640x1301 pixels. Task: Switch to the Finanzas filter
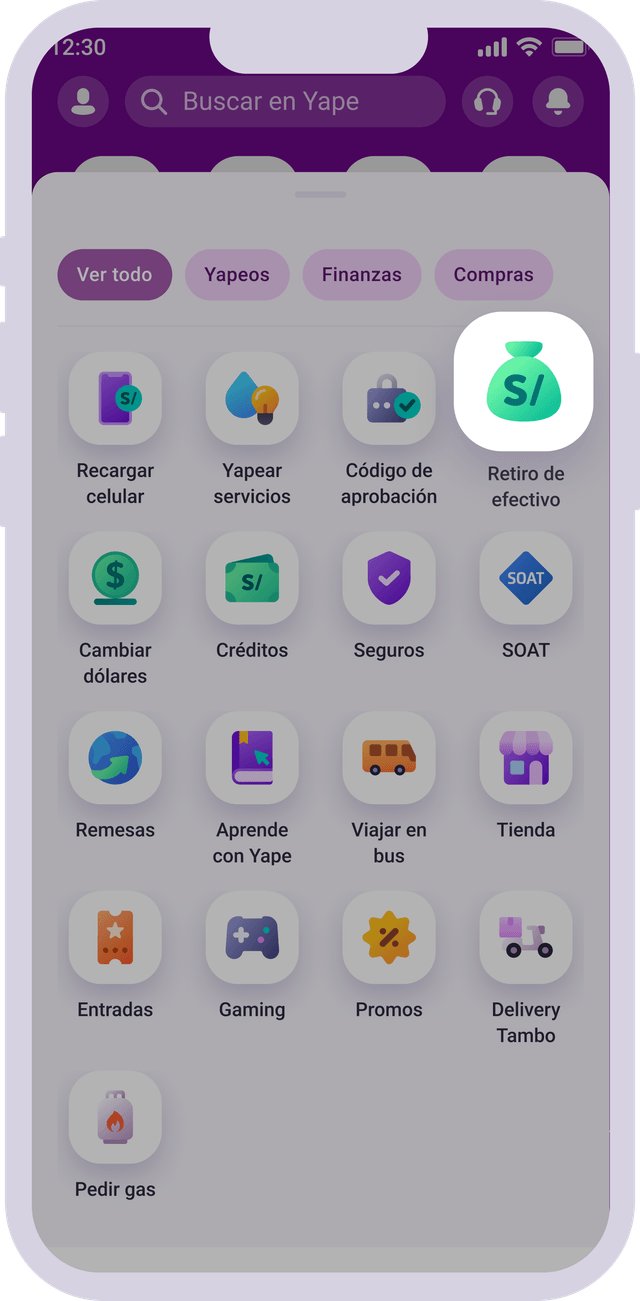362,275
